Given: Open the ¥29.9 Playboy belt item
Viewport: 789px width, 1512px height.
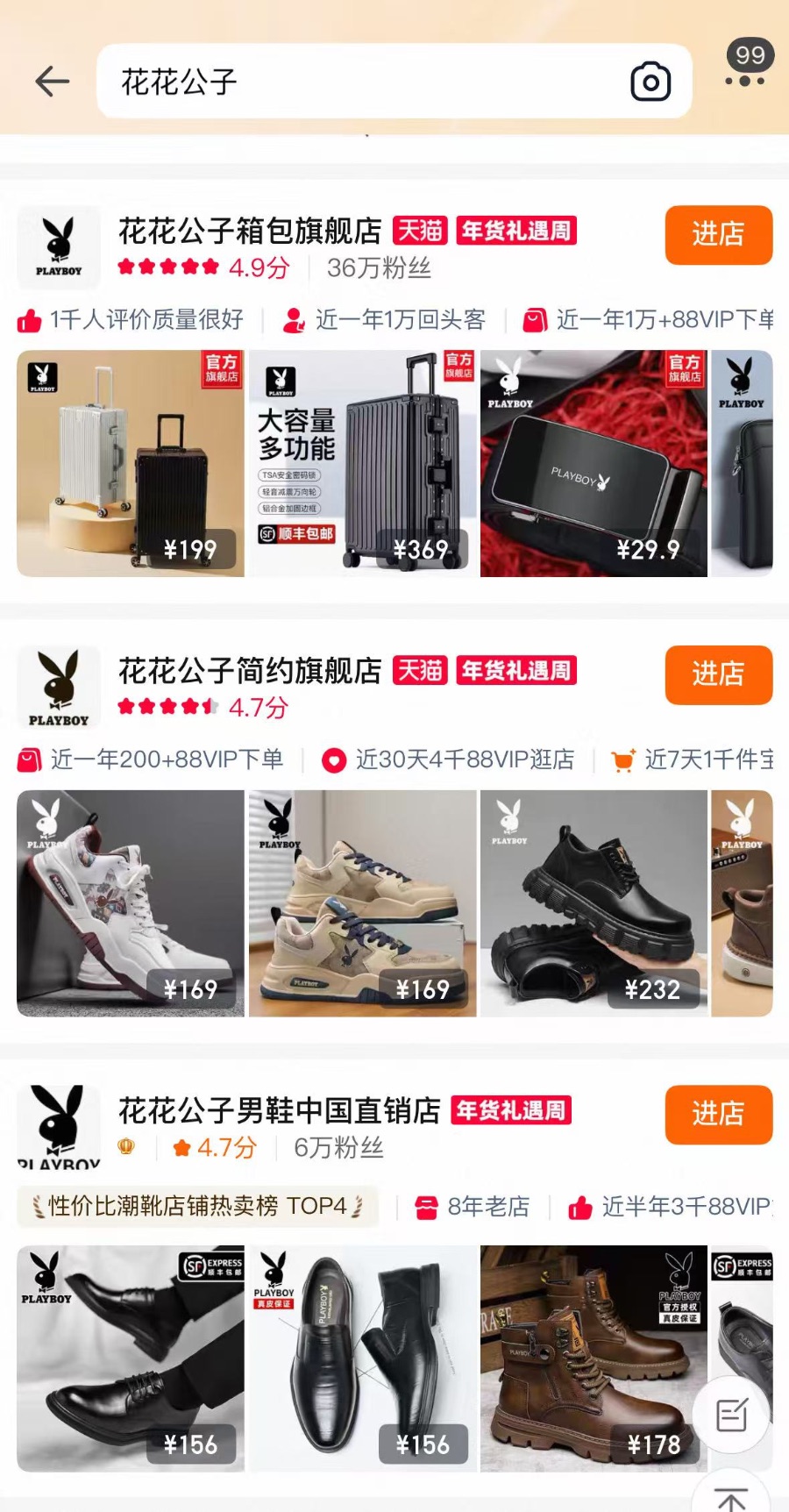Looking at the screenshot, I should pyautogui.click(x=594, y=463).
